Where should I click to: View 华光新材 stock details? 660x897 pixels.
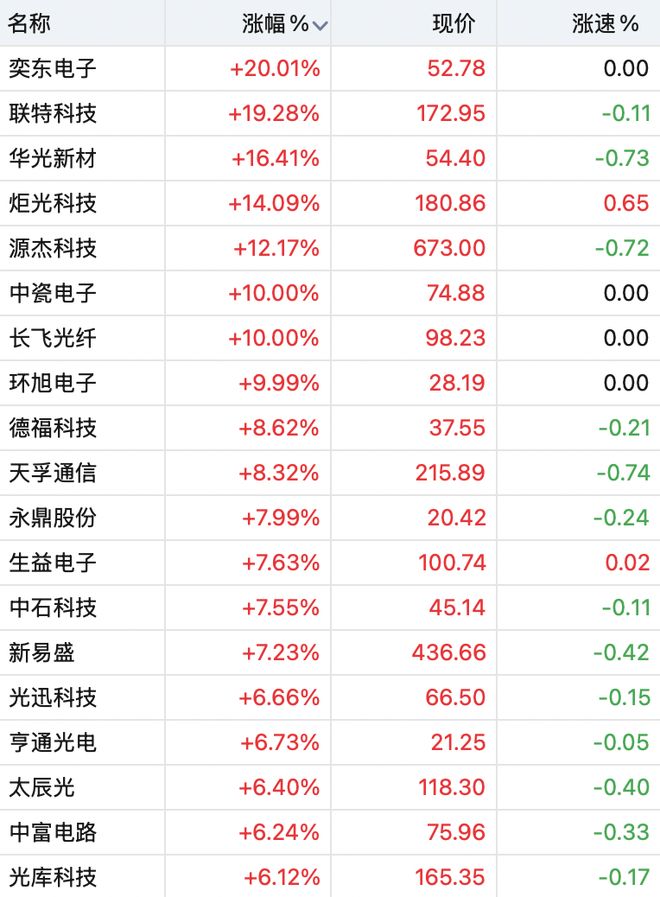pyautogui.click(x=53, y=158)
